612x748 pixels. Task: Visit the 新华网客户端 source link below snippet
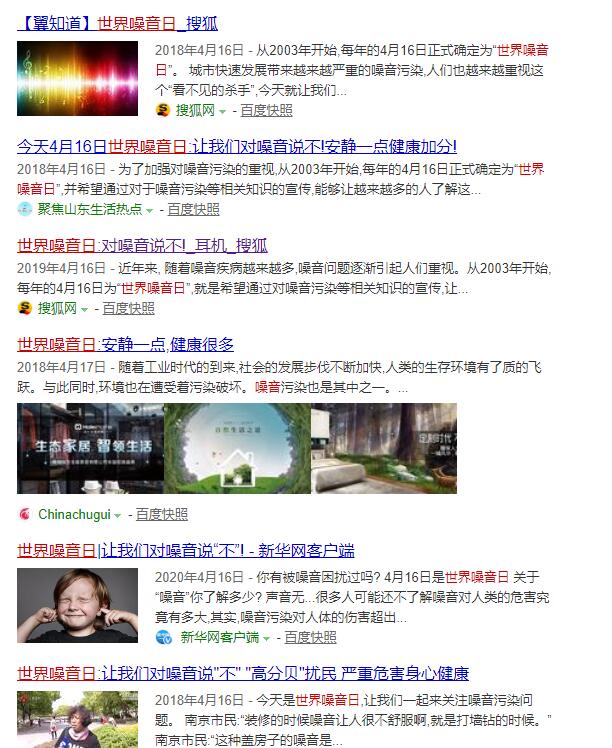tap(218, 637)
